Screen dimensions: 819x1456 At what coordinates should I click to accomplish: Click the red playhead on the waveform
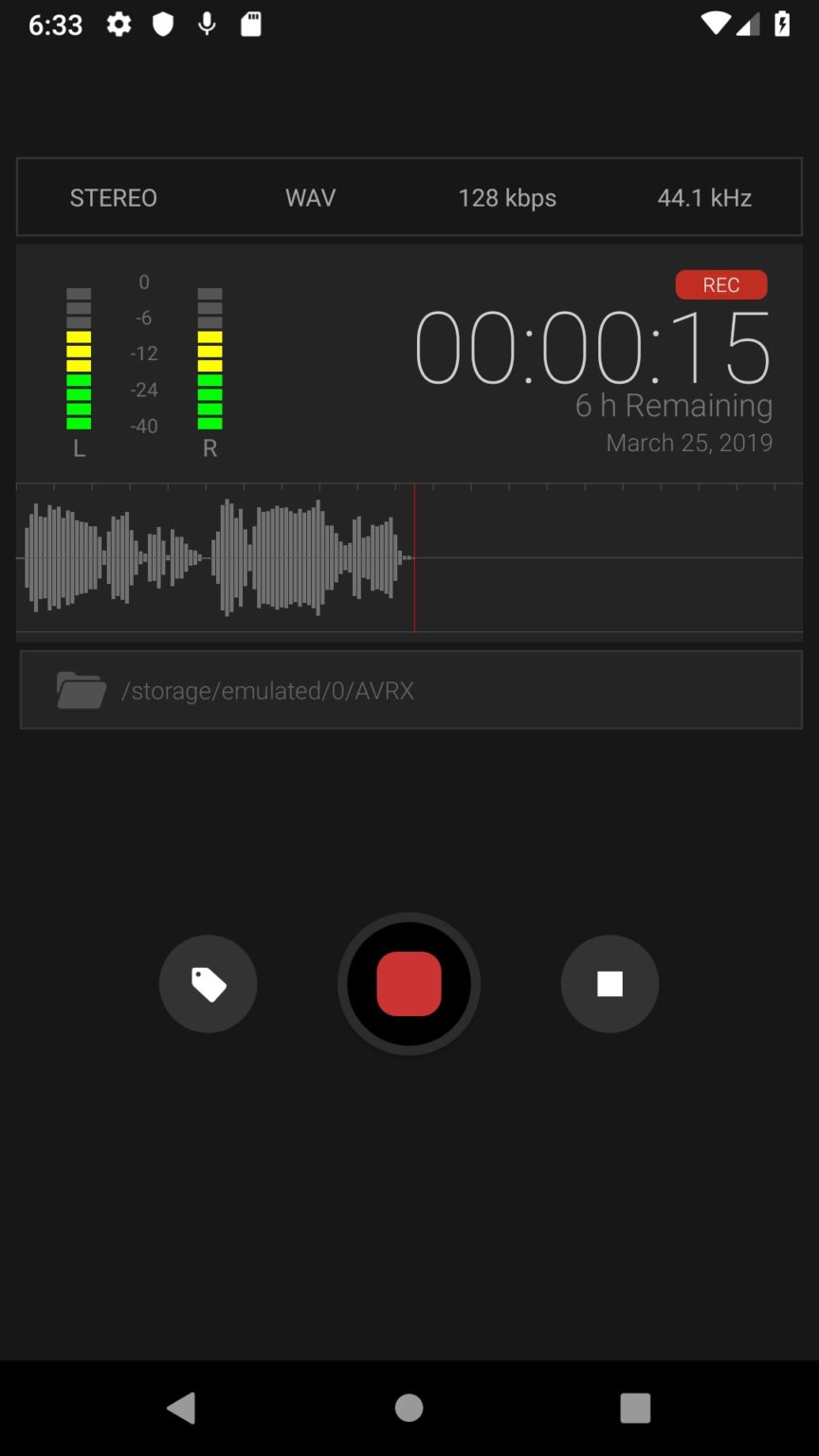(x=414, y=557)
